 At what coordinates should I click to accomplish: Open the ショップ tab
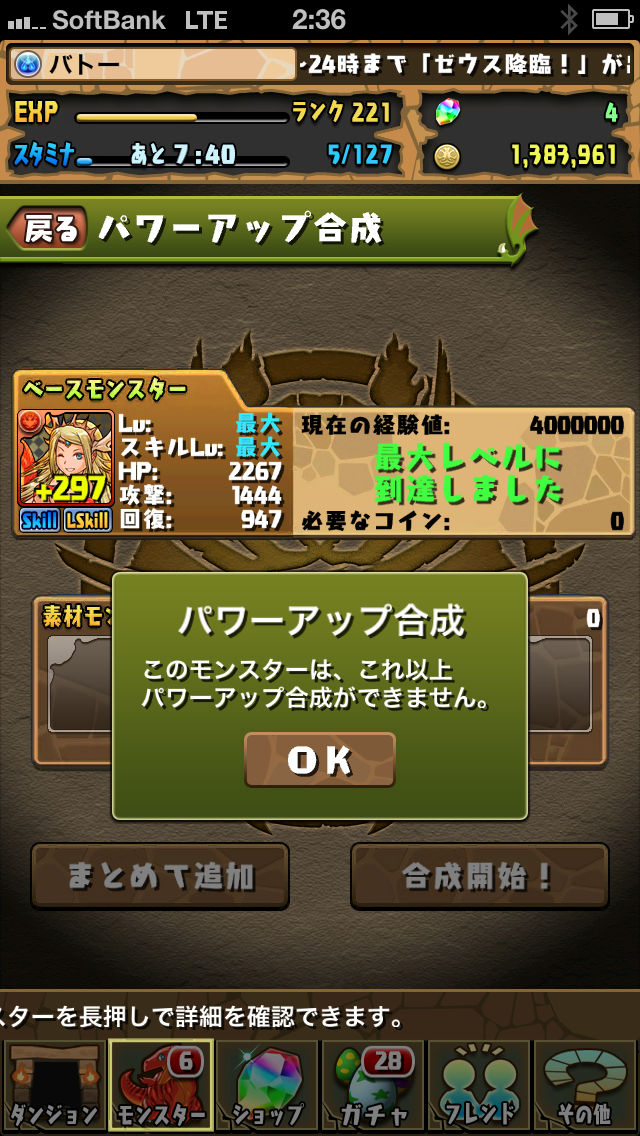[x=267, y=1087]
